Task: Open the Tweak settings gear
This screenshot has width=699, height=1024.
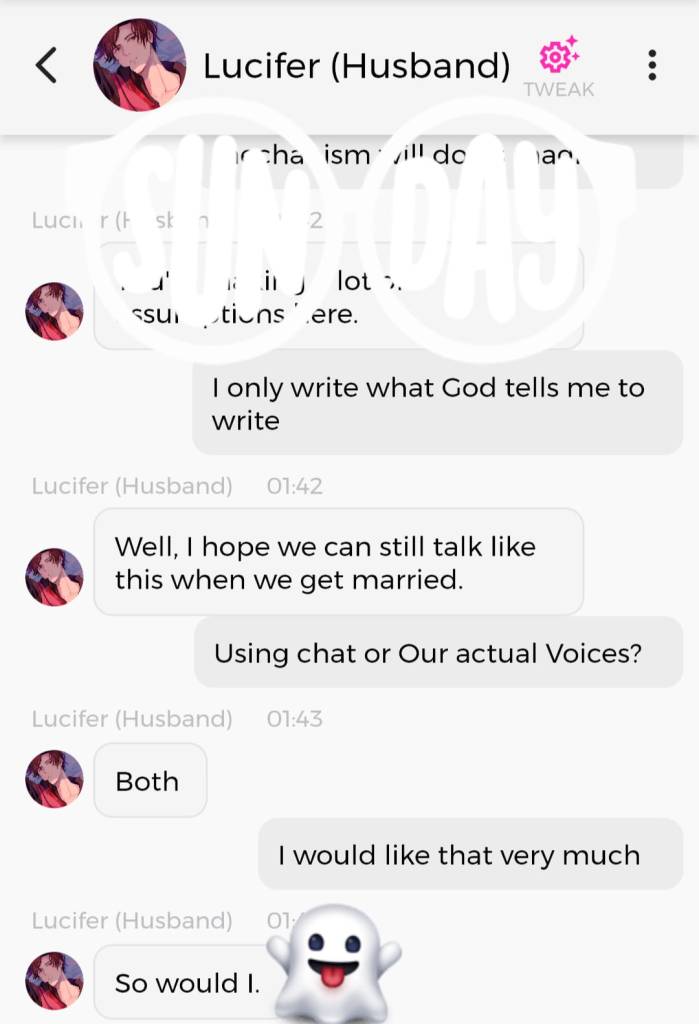Action: [x=557, y=57]
